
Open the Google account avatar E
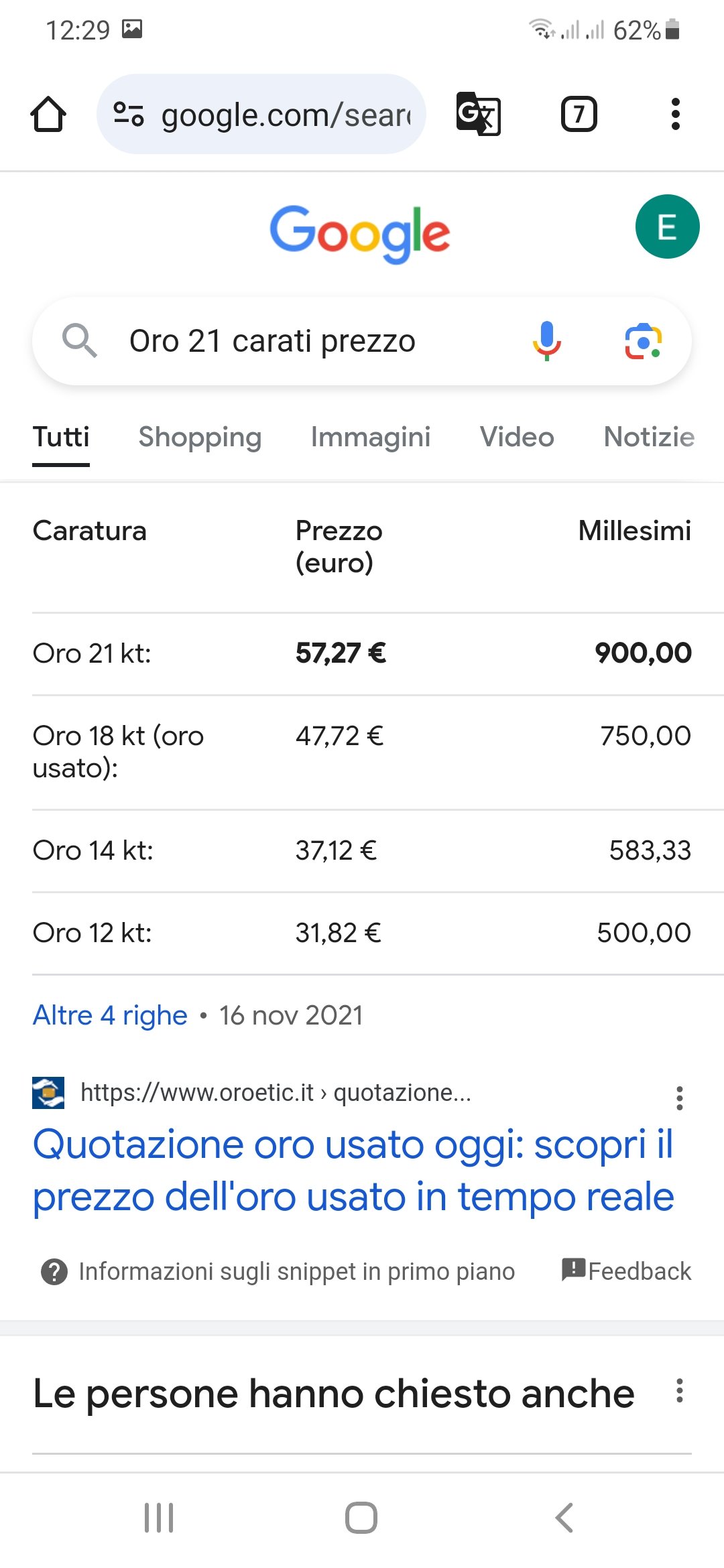coord(667,226)
